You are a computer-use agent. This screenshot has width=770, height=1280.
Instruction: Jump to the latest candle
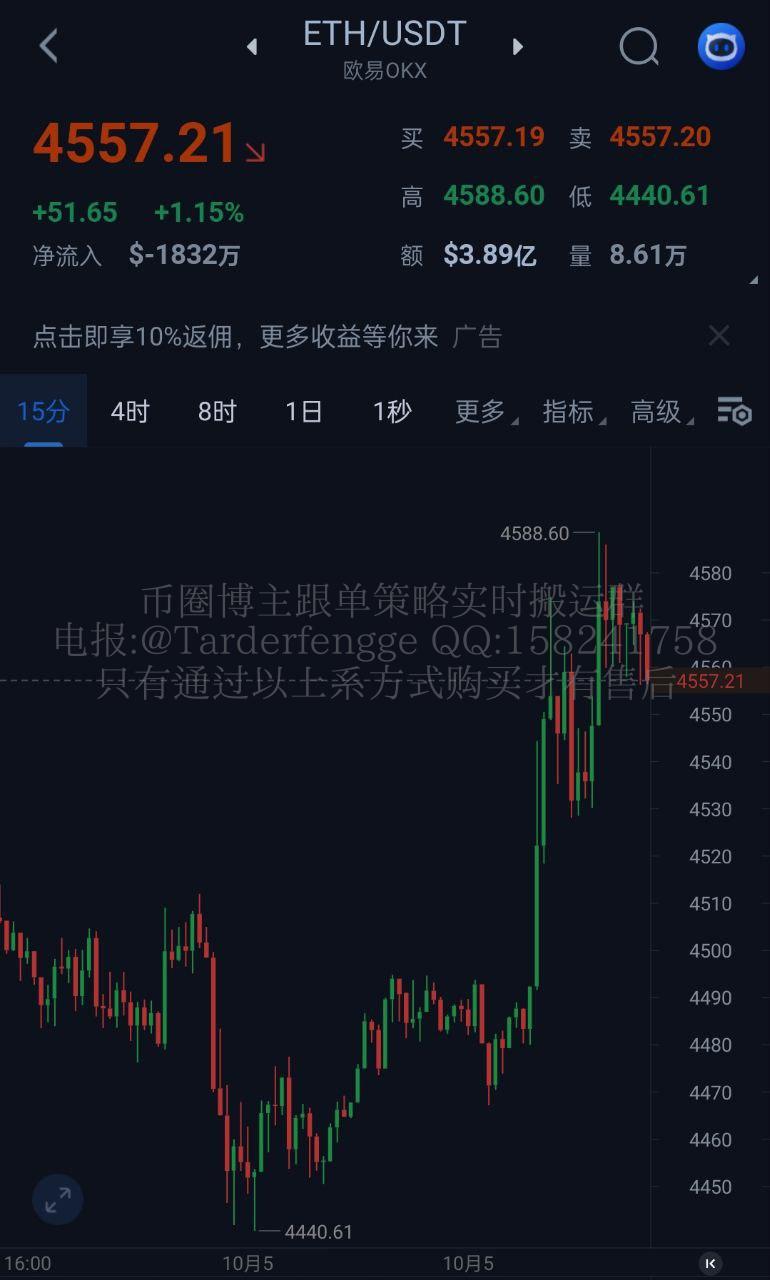tap(710, 1263)
